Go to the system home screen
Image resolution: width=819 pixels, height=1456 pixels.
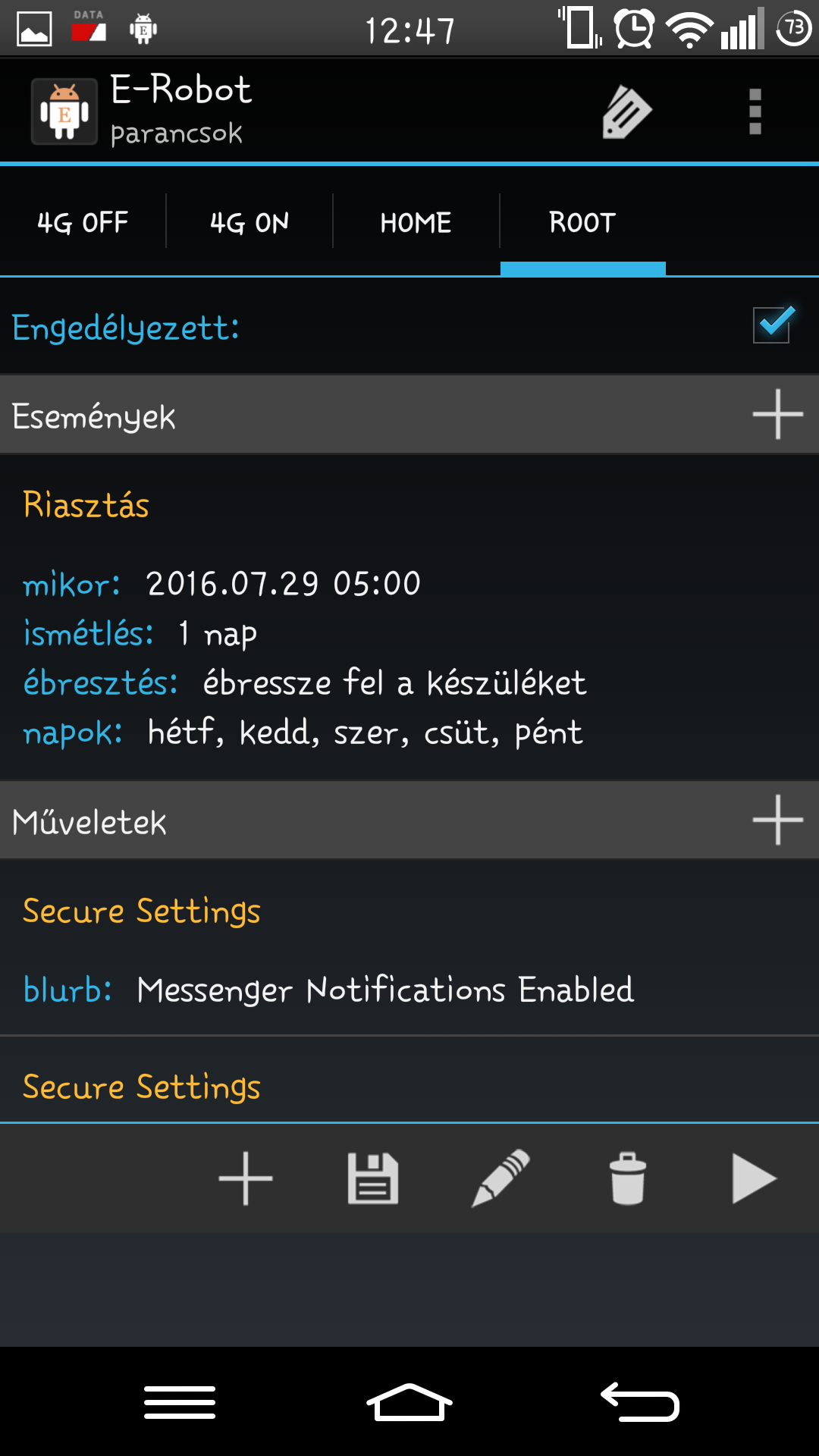[409, 1402]
